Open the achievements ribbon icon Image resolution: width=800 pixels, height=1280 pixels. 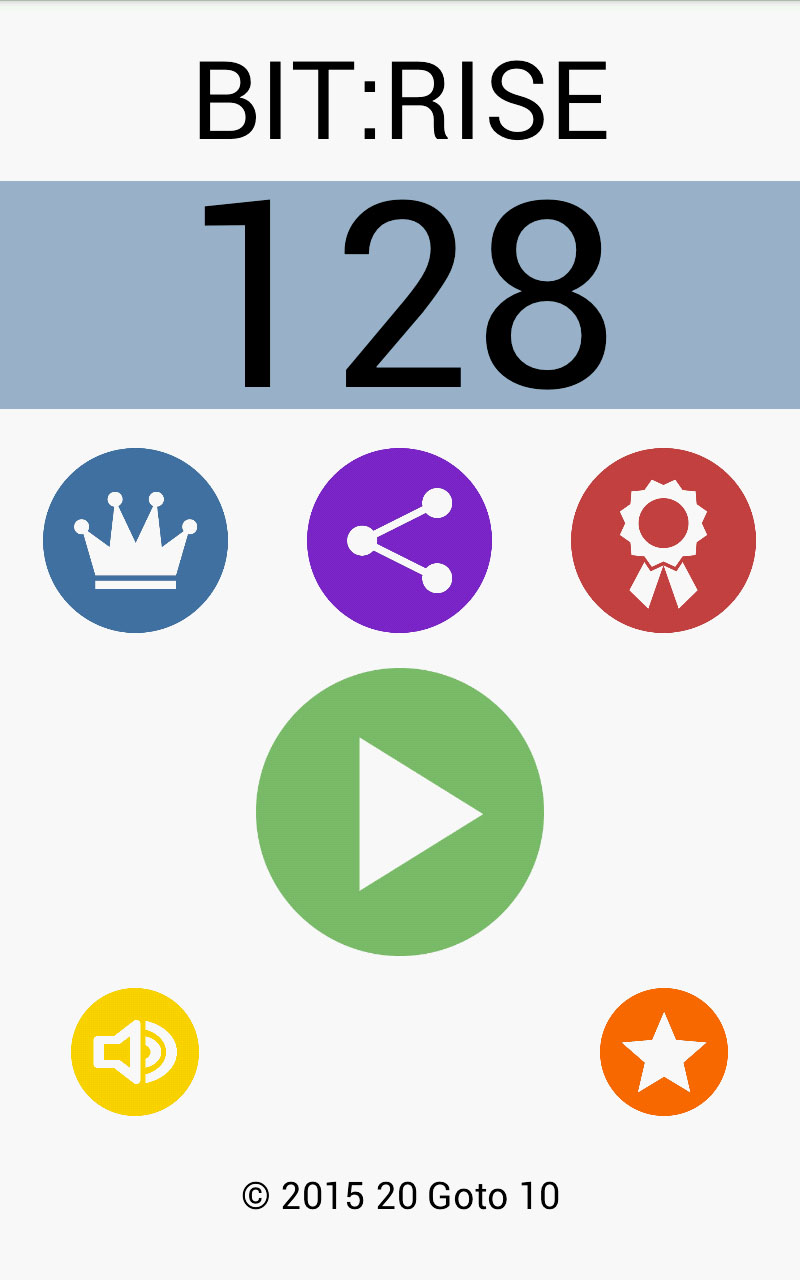(663, 540)
